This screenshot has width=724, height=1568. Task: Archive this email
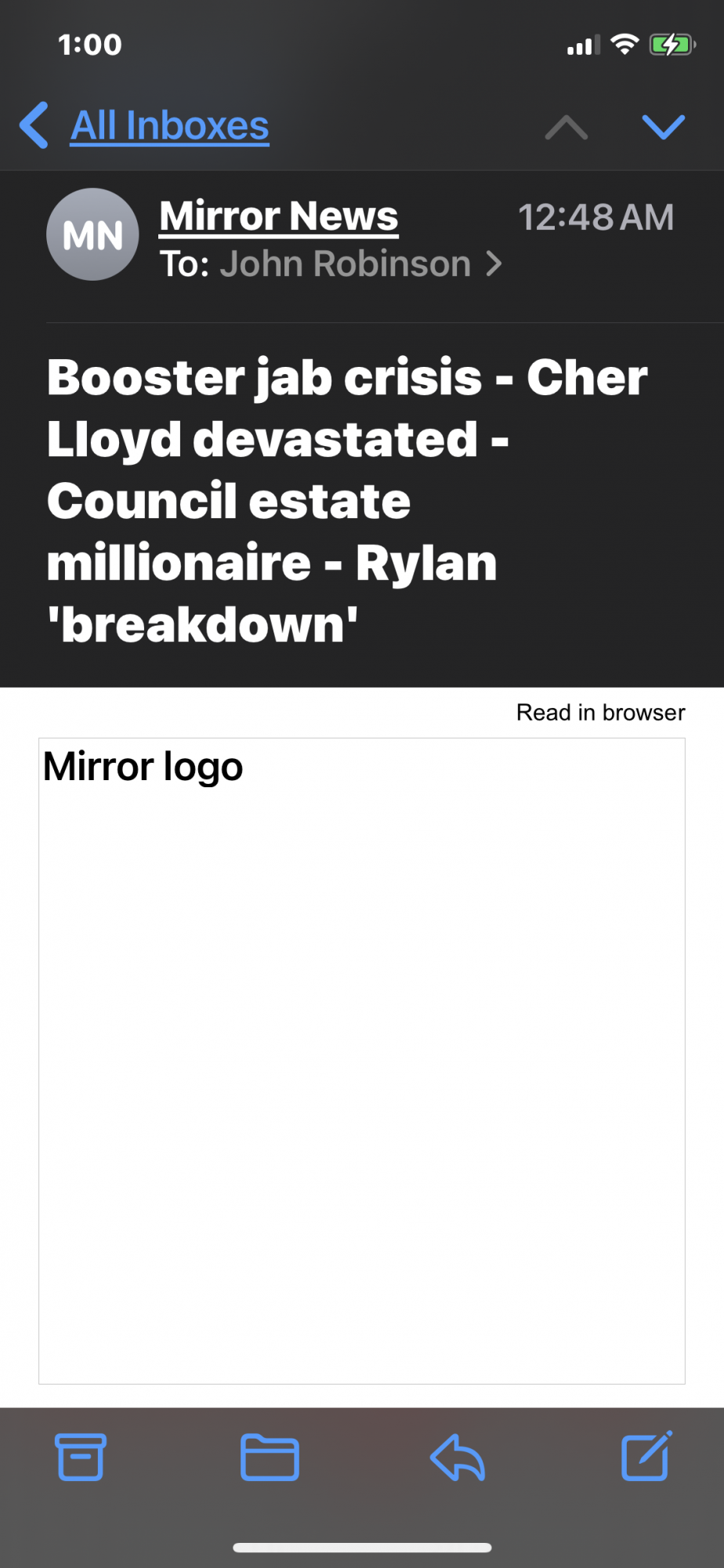81,1457
